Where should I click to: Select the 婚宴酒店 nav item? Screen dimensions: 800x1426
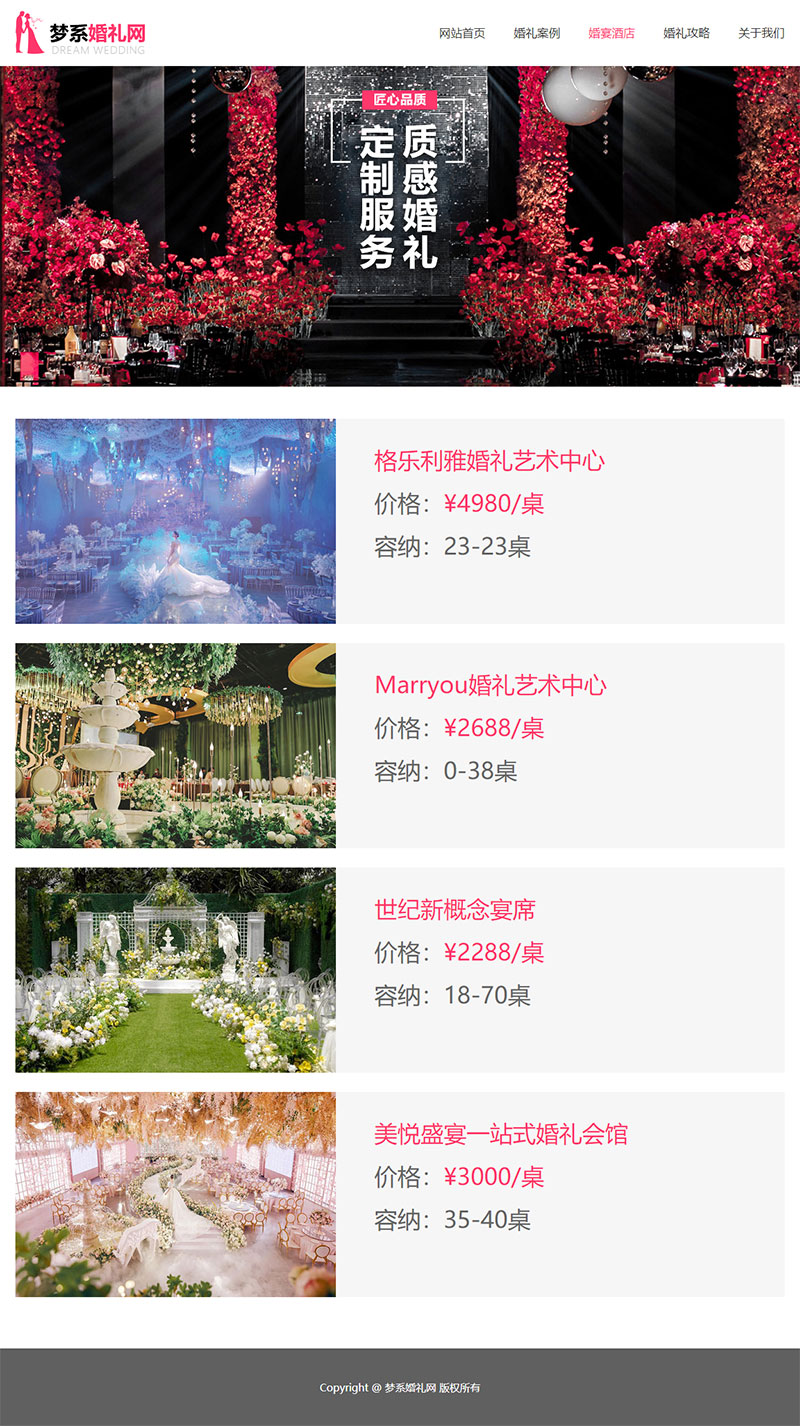pos(611,33)
